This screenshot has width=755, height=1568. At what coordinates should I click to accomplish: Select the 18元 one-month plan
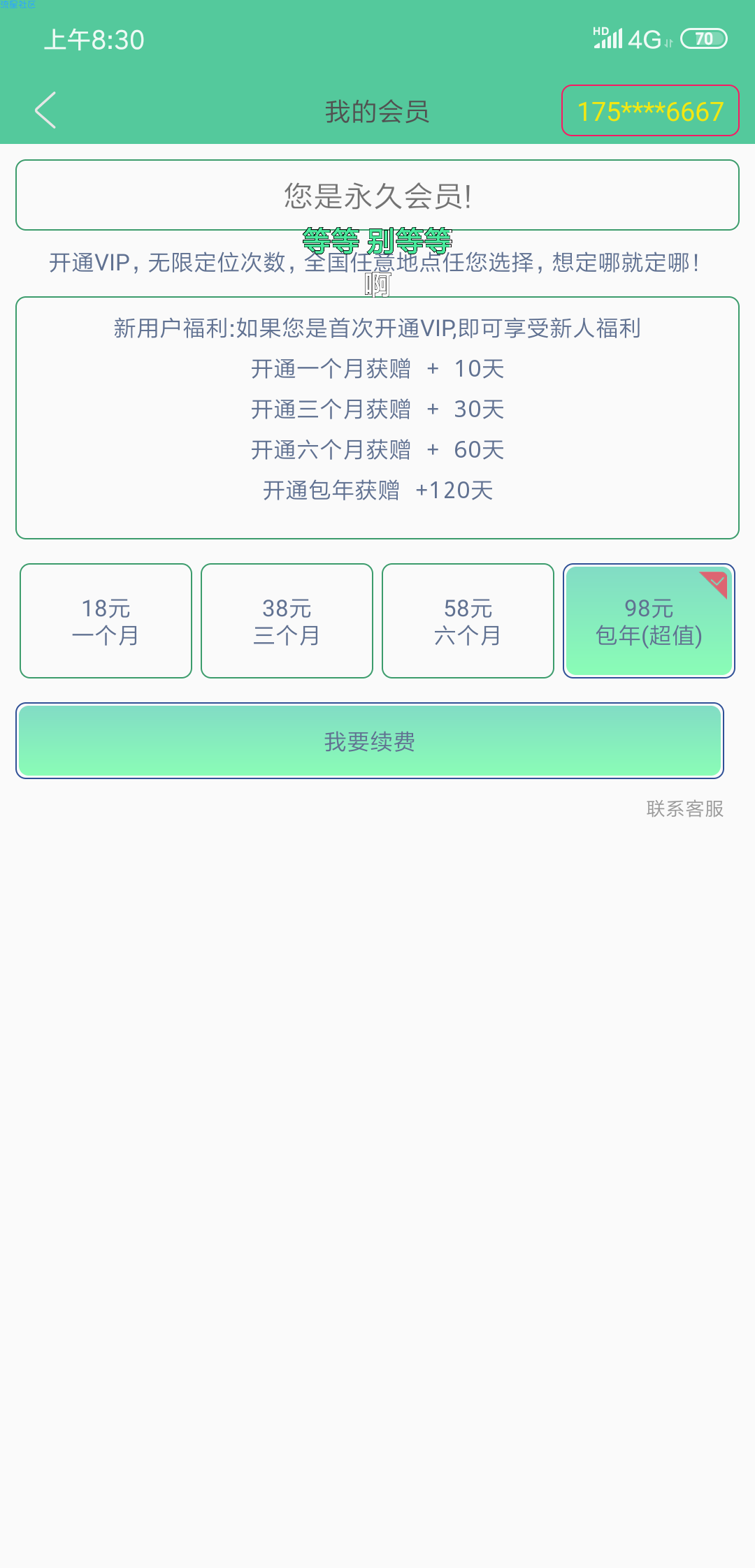click(106, 620)
